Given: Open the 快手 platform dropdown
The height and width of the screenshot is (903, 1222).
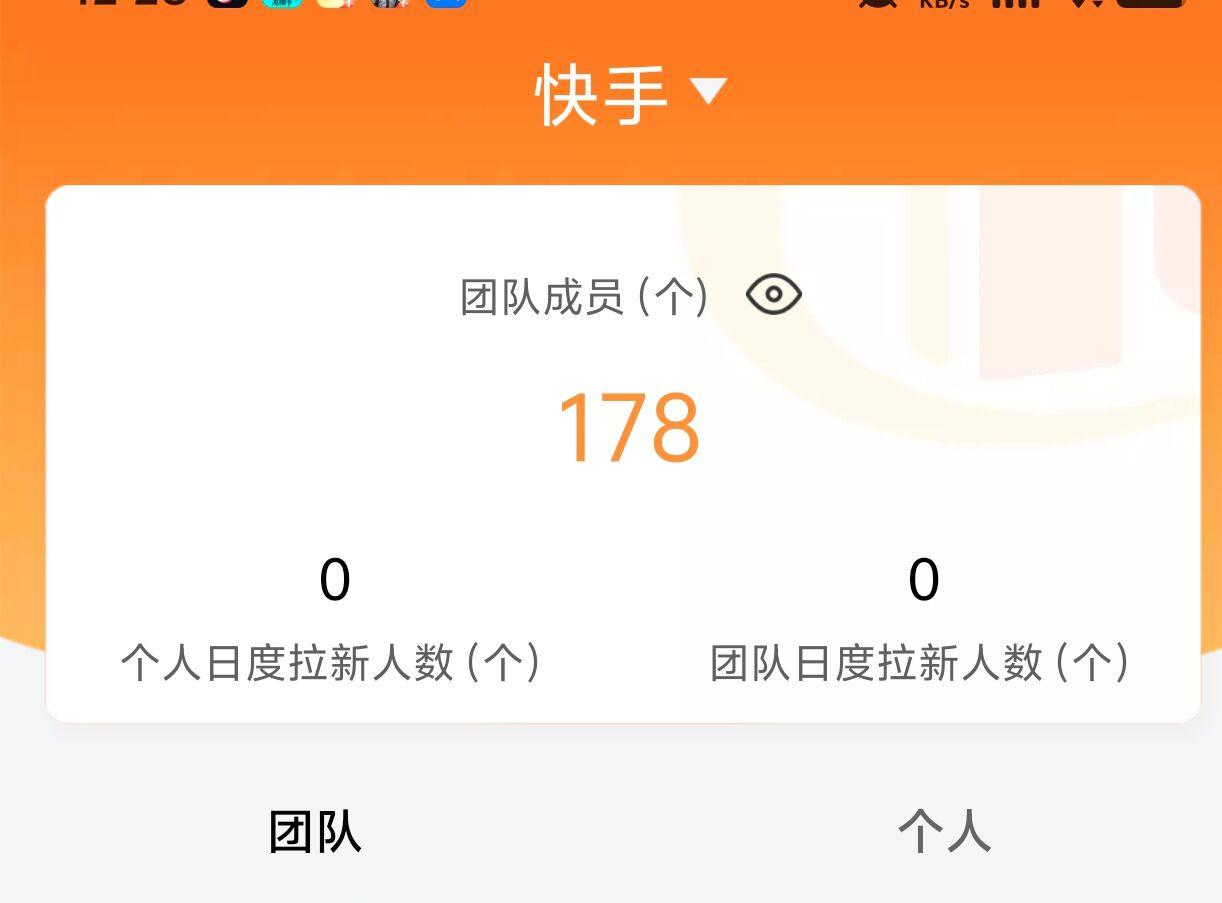Looking at the screenshot, I should [630, 94].
